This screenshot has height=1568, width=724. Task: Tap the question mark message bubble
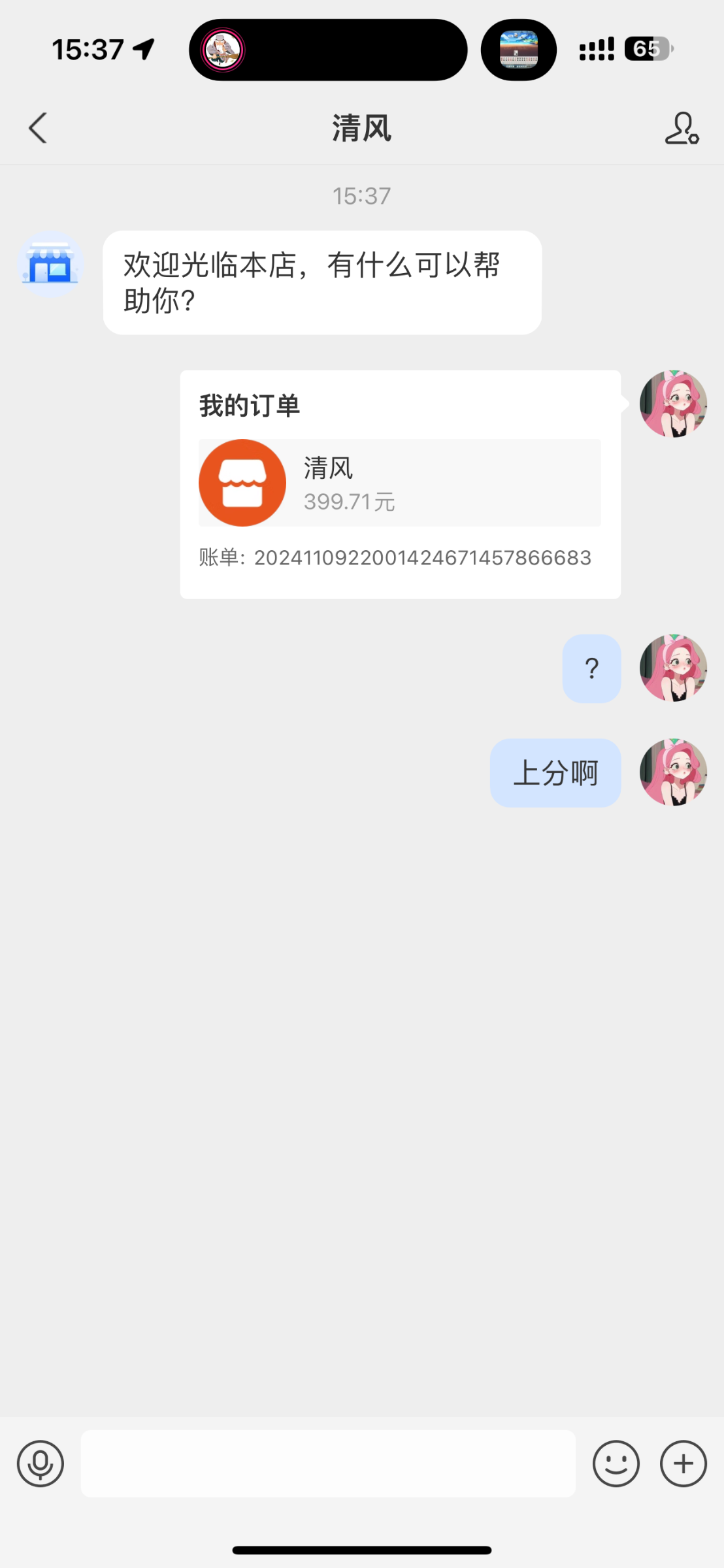pyautogui.click(x=591, y=668)
